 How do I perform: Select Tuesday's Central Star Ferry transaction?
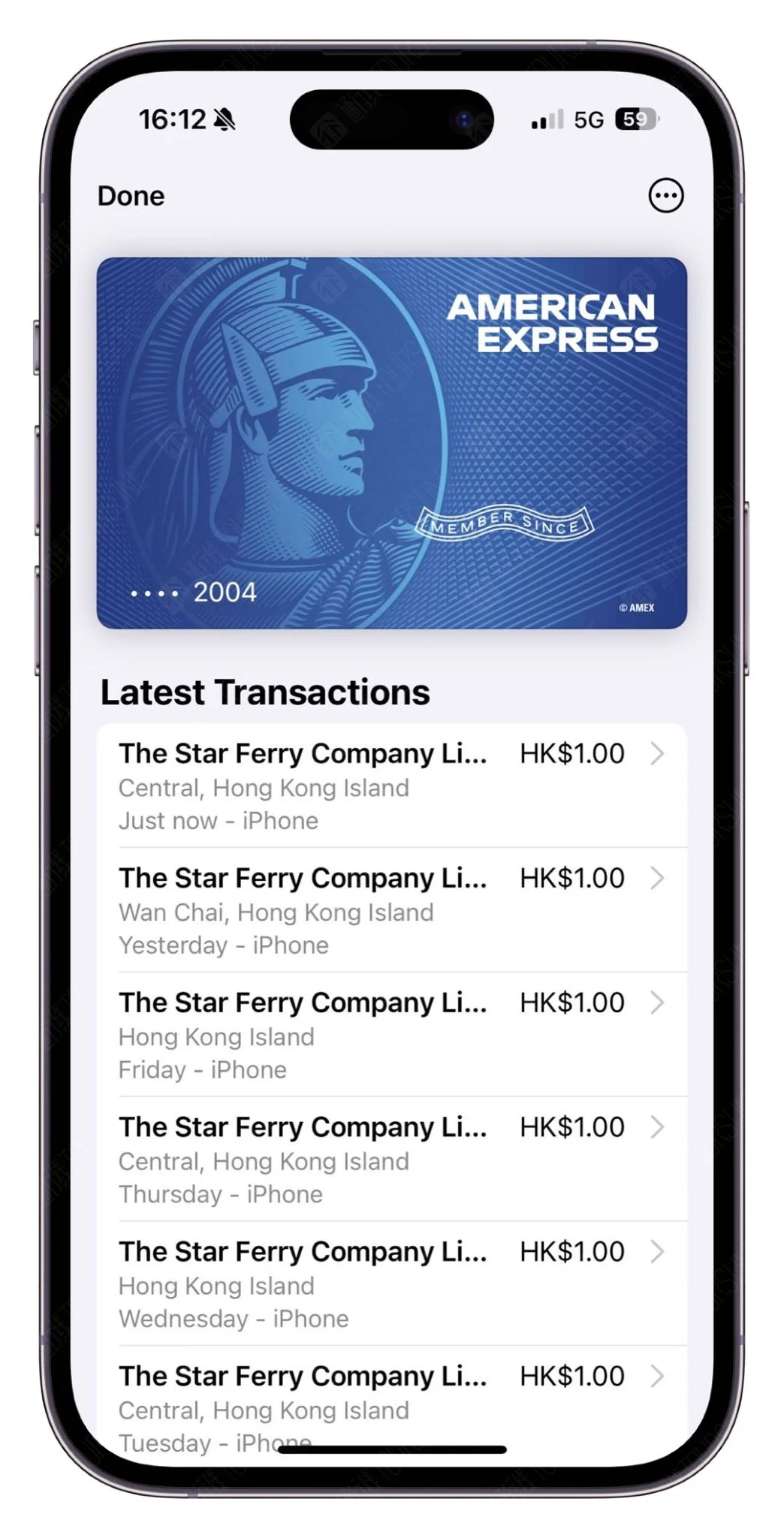point(391,1397)
